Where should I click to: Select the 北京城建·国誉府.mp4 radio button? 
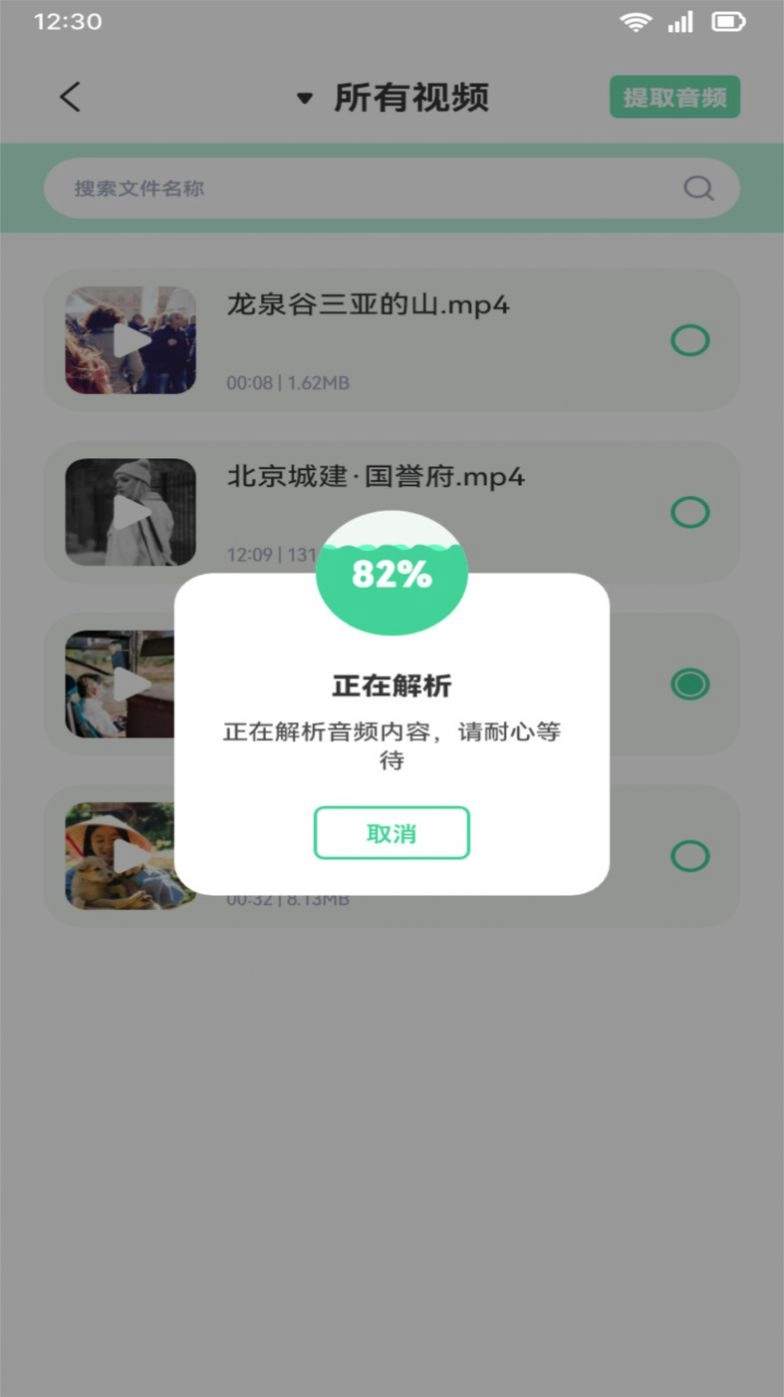[690, 513]
